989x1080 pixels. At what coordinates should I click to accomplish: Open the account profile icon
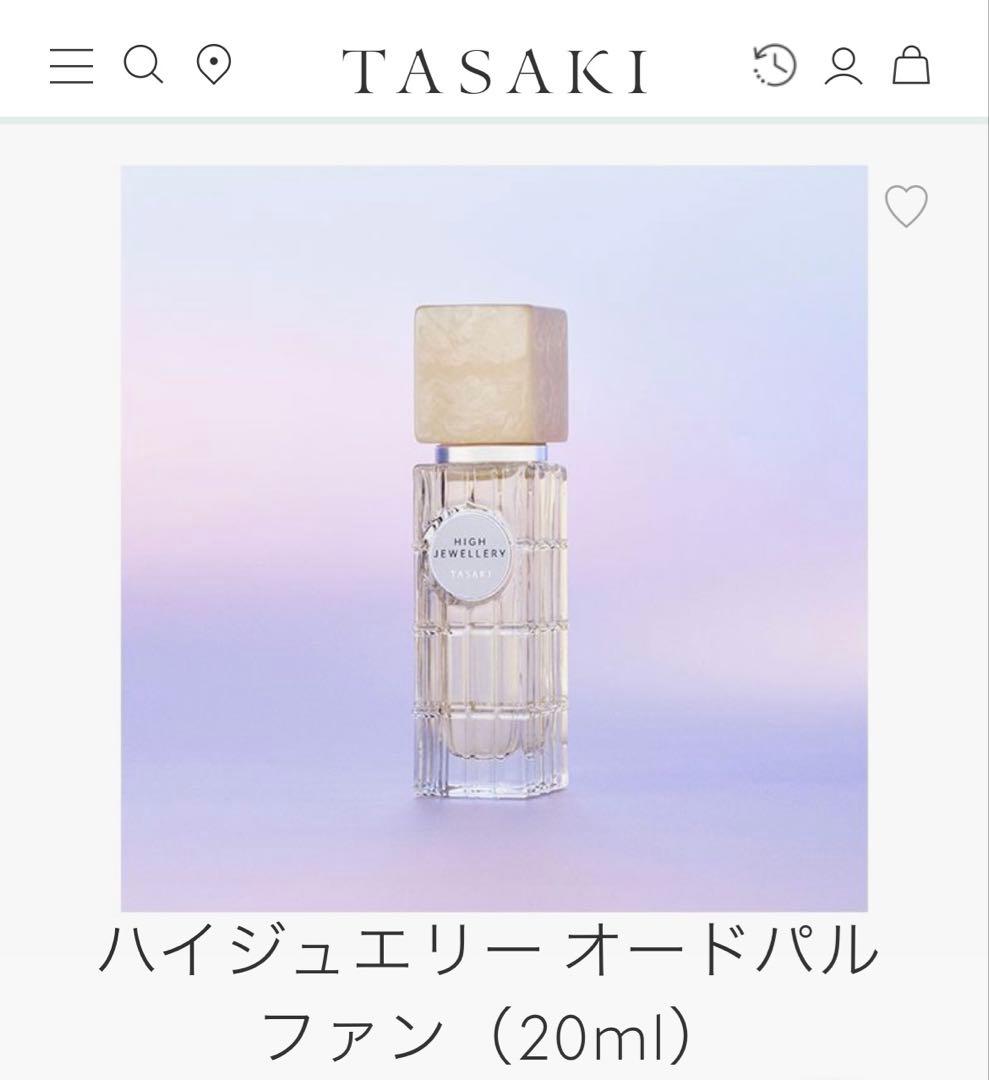843,66
